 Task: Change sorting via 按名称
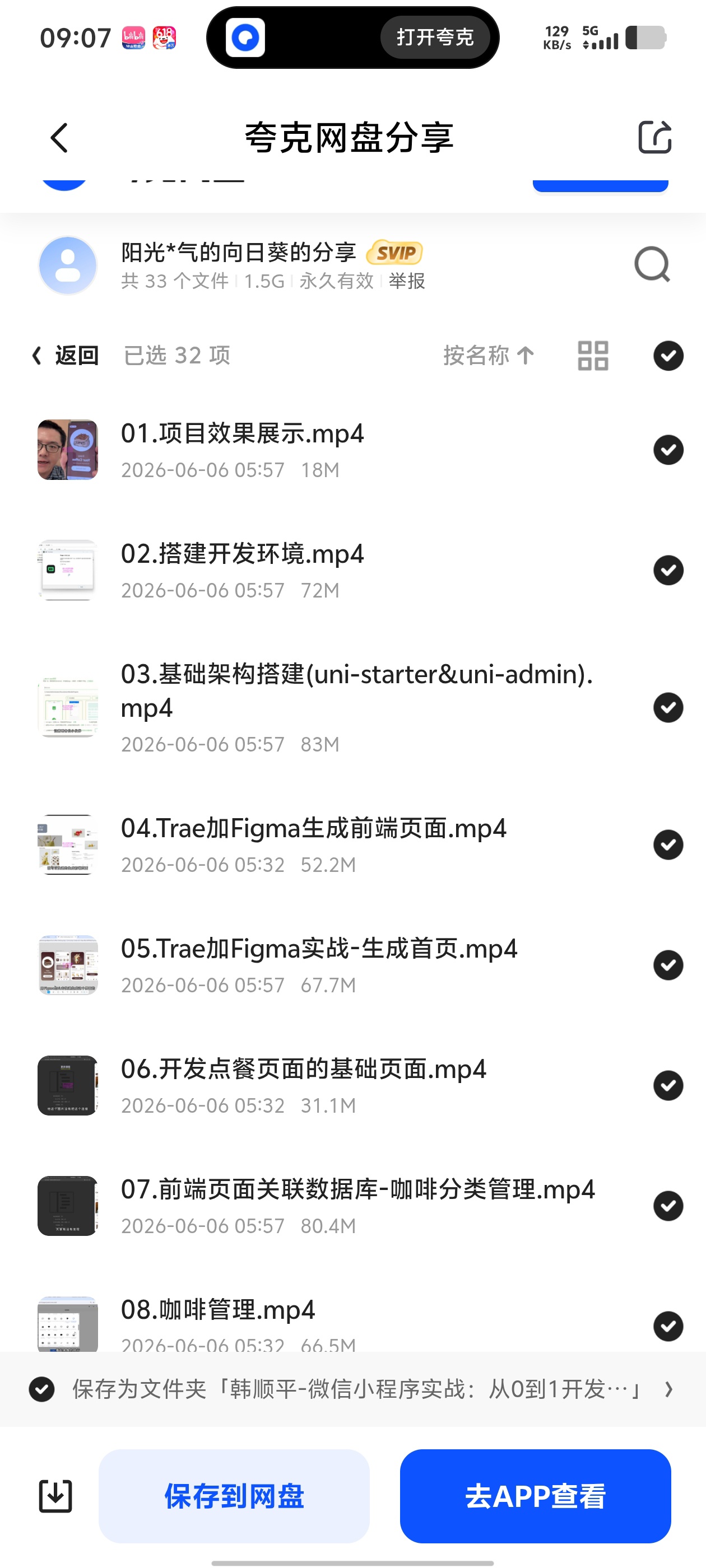(x=489, y=356)
